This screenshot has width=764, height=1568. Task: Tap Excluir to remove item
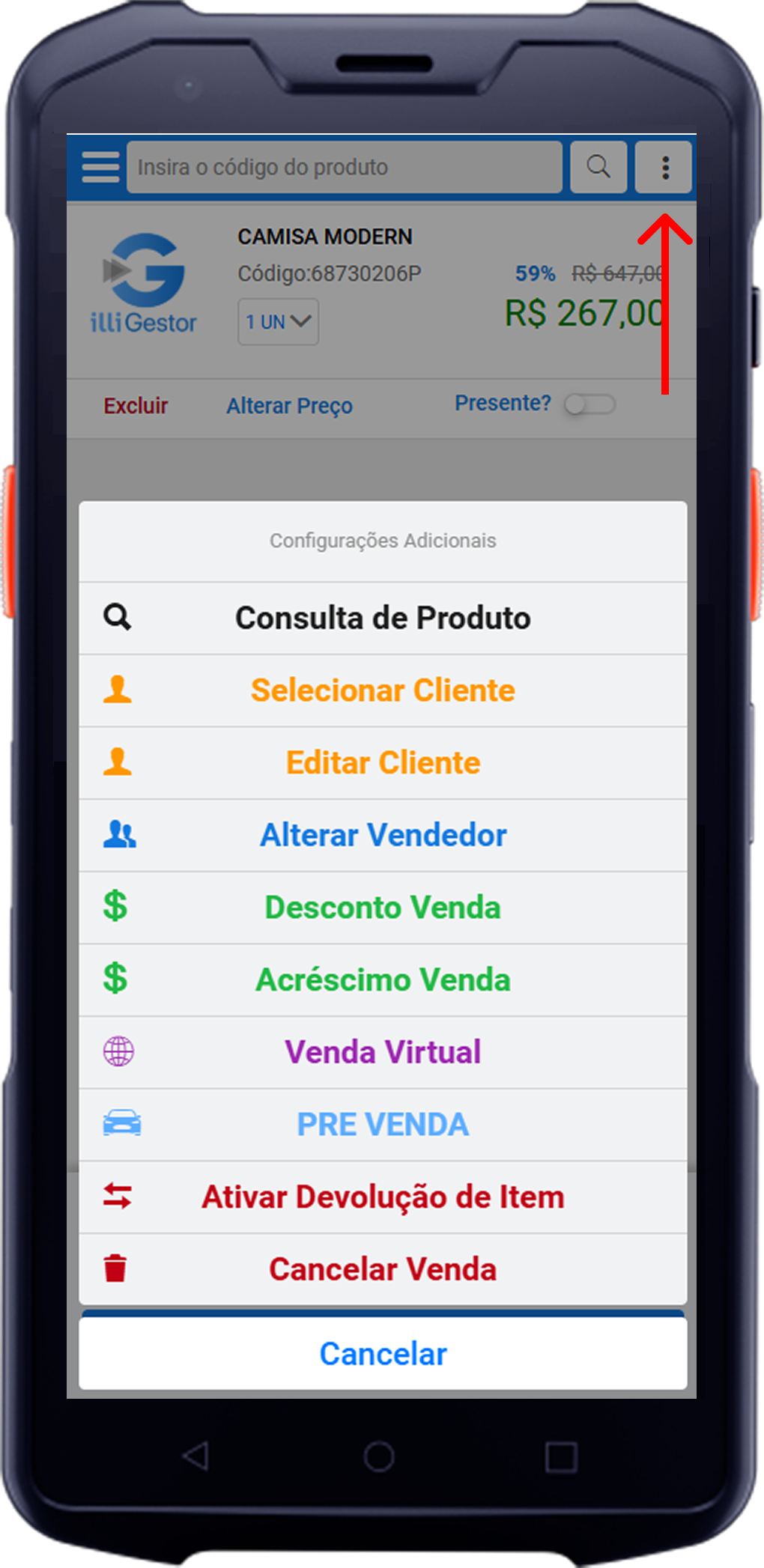point(136,406)
